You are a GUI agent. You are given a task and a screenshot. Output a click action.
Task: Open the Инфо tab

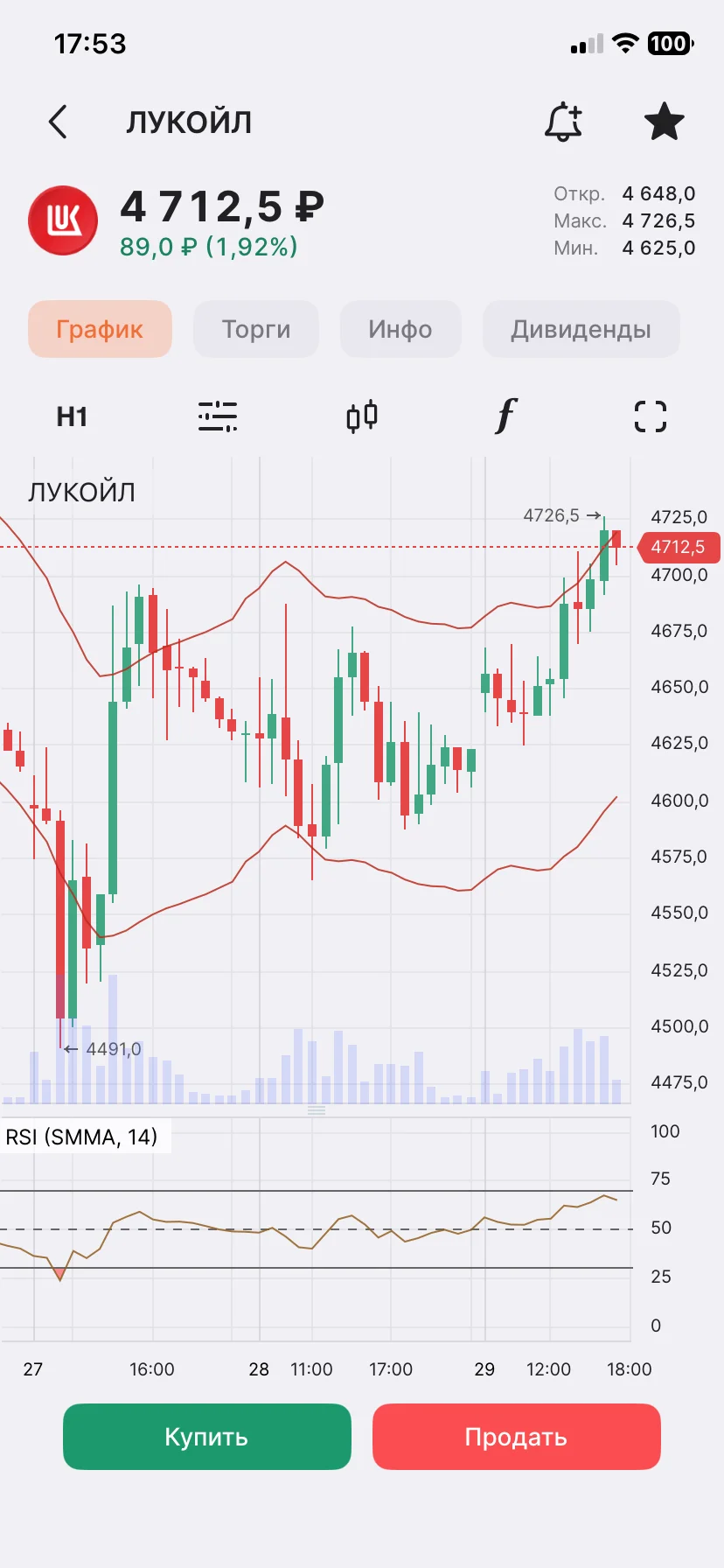pos(400,329)
